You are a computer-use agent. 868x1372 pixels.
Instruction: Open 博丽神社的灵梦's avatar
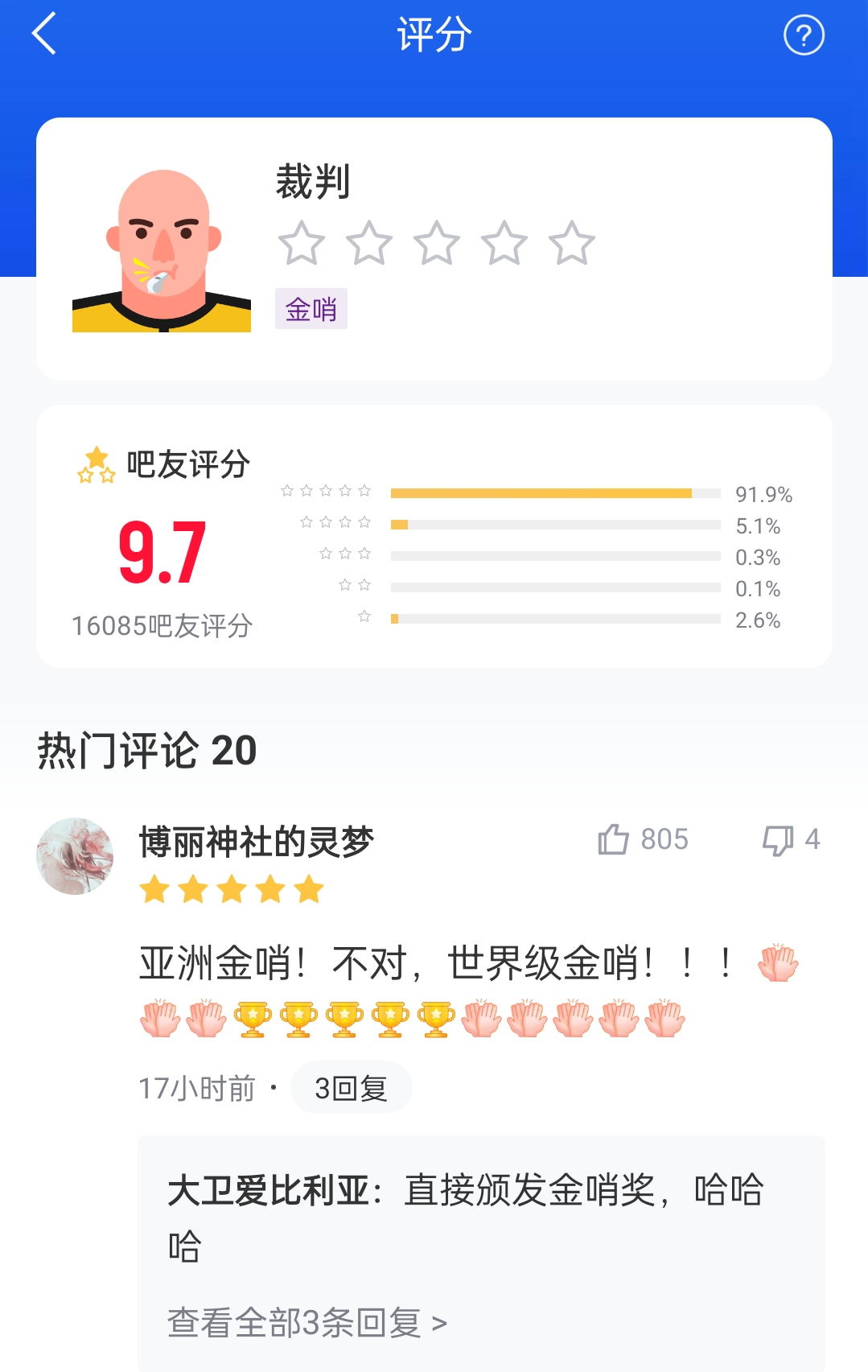[x=75, y=856]
